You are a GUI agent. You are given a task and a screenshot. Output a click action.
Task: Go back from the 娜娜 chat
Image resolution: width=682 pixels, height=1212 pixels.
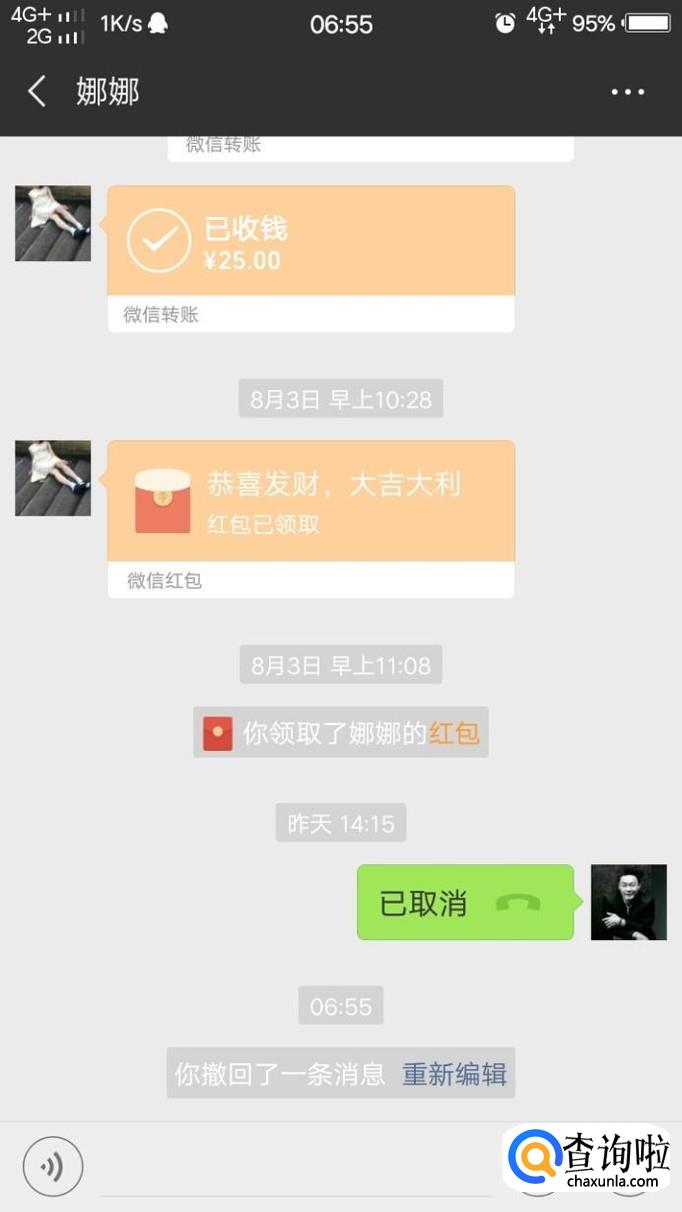point(37,92)
